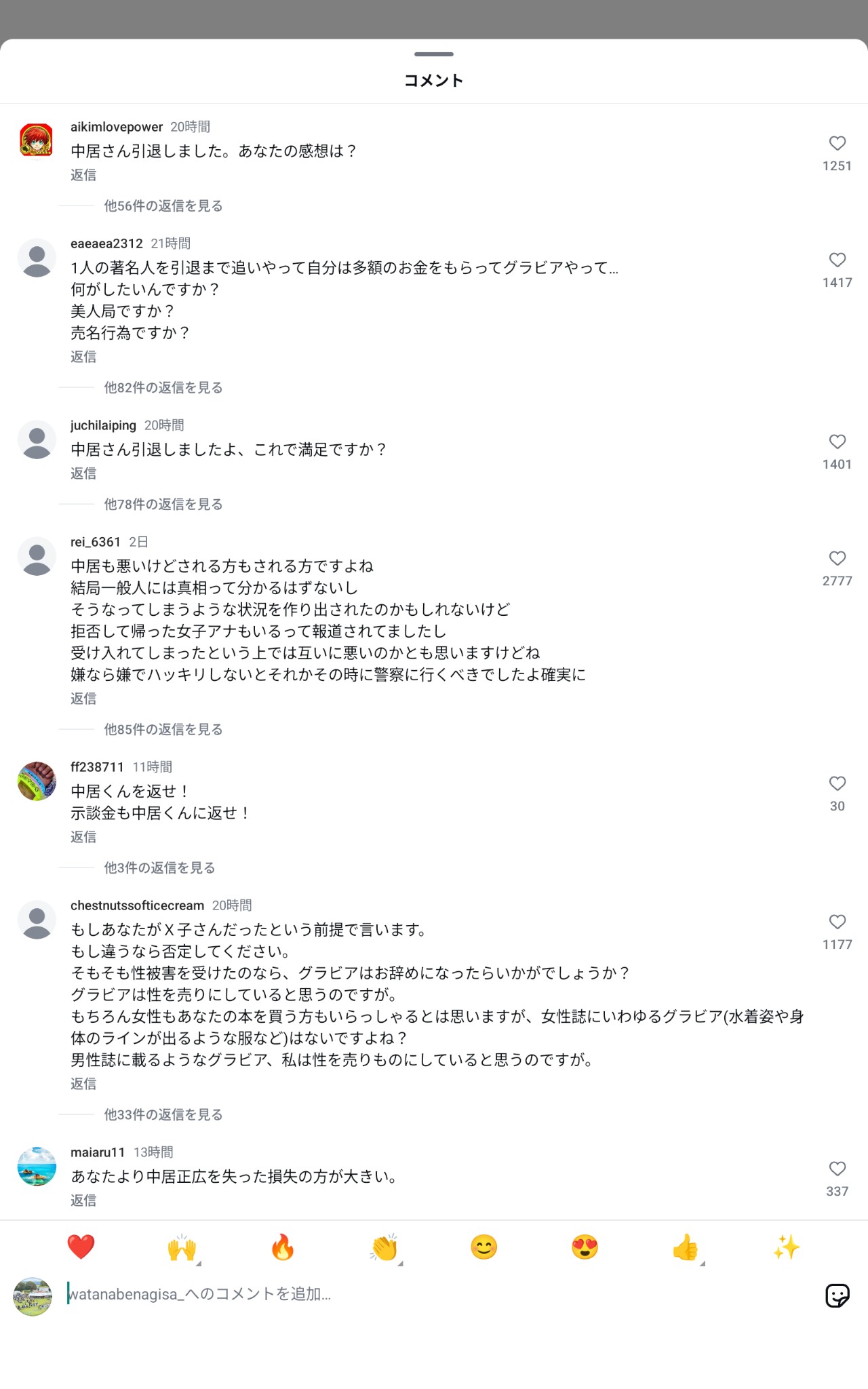Expand the 56 other replies to aikimlovepower
Image resolution: width=868 pixels, height=1389 pixels.
163,206
